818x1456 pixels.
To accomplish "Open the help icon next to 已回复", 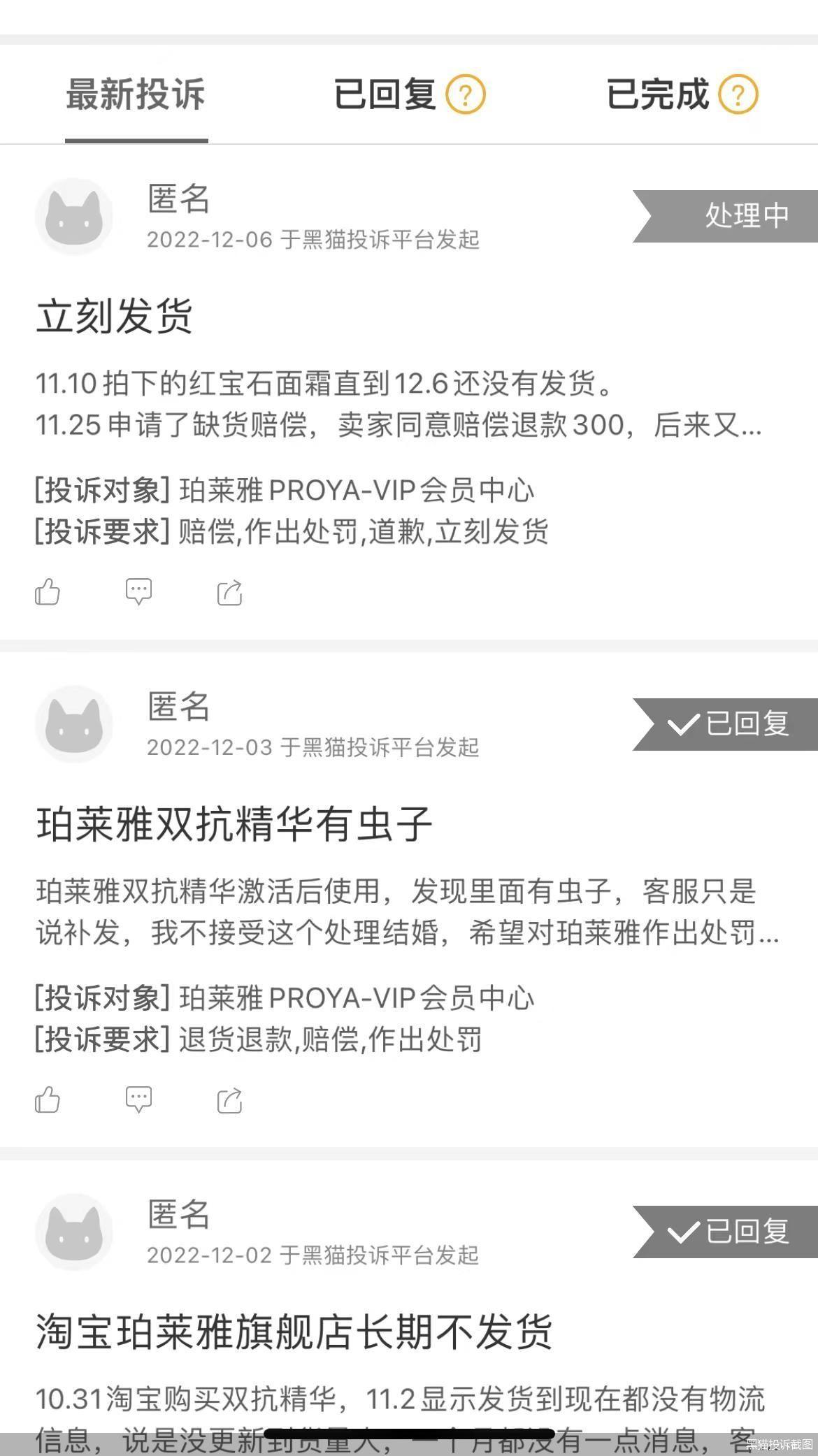I will [466, 95].
